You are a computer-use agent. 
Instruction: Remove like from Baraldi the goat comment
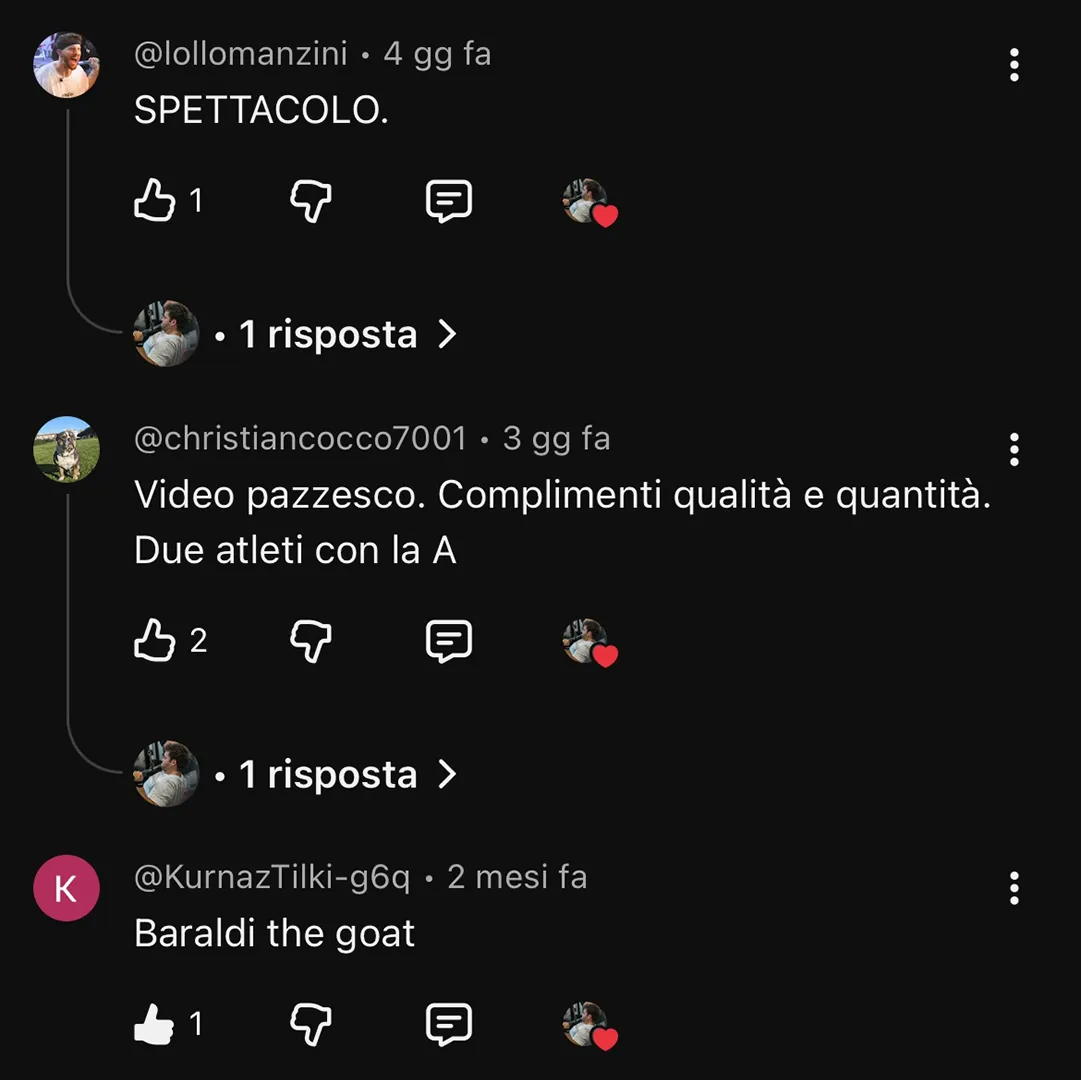[154, 1024]
